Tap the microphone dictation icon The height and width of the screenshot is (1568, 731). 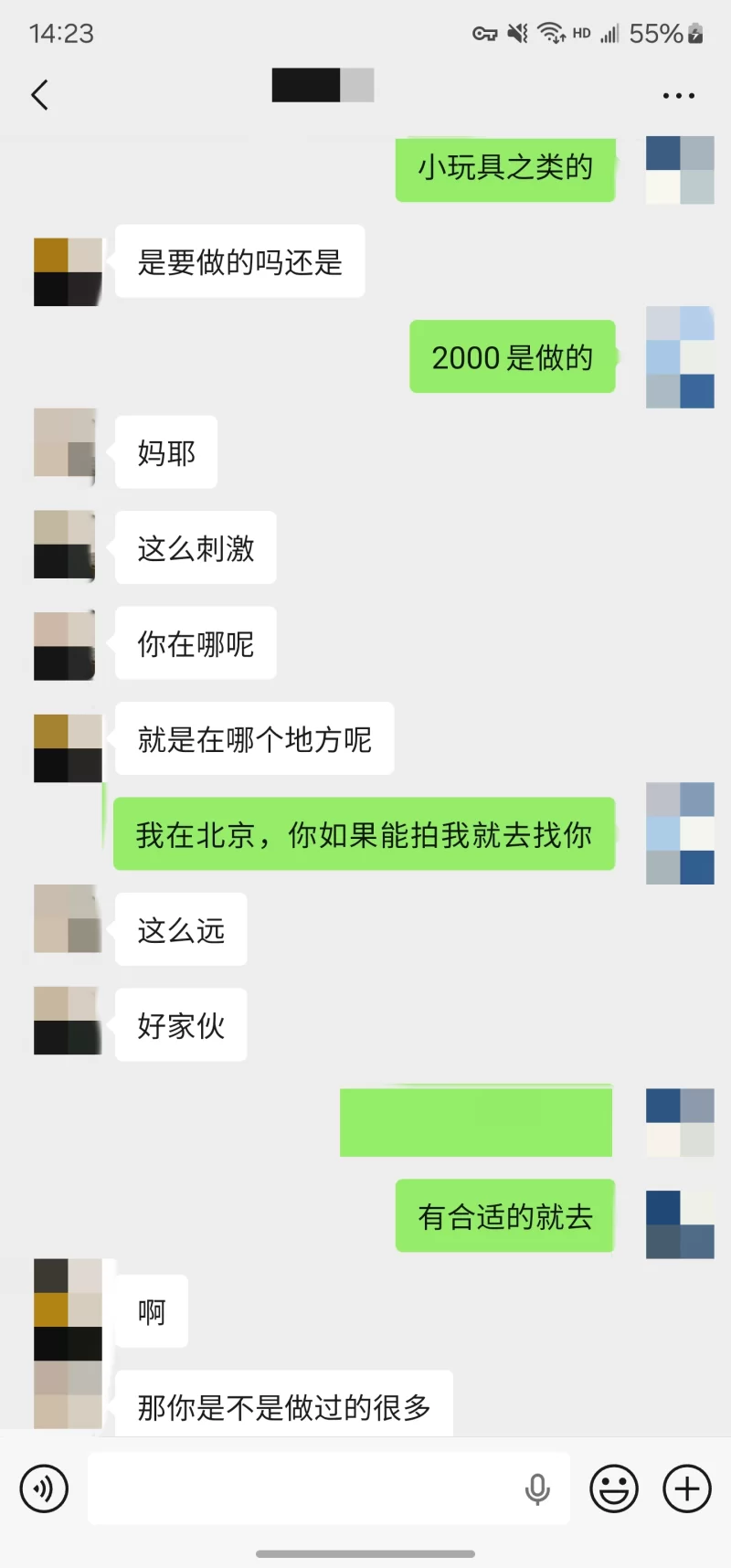click(x=537, y=1489)
